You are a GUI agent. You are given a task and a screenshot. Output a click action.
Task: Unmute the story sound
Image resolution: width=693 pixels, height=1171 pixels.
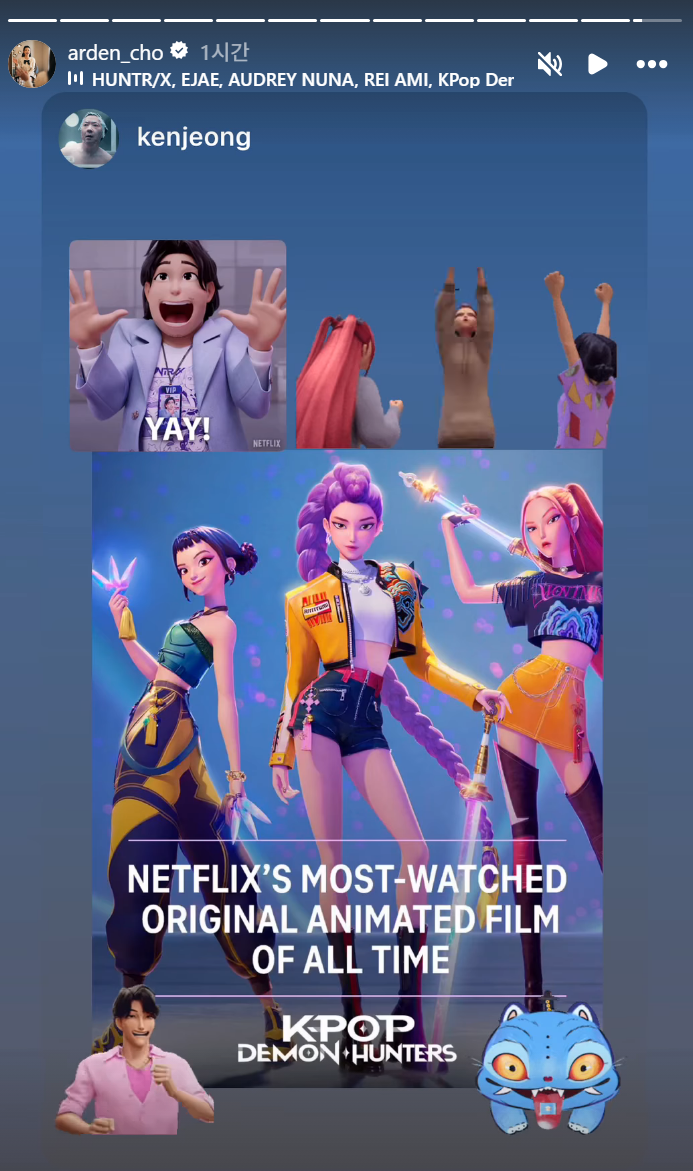click(549, 65)
